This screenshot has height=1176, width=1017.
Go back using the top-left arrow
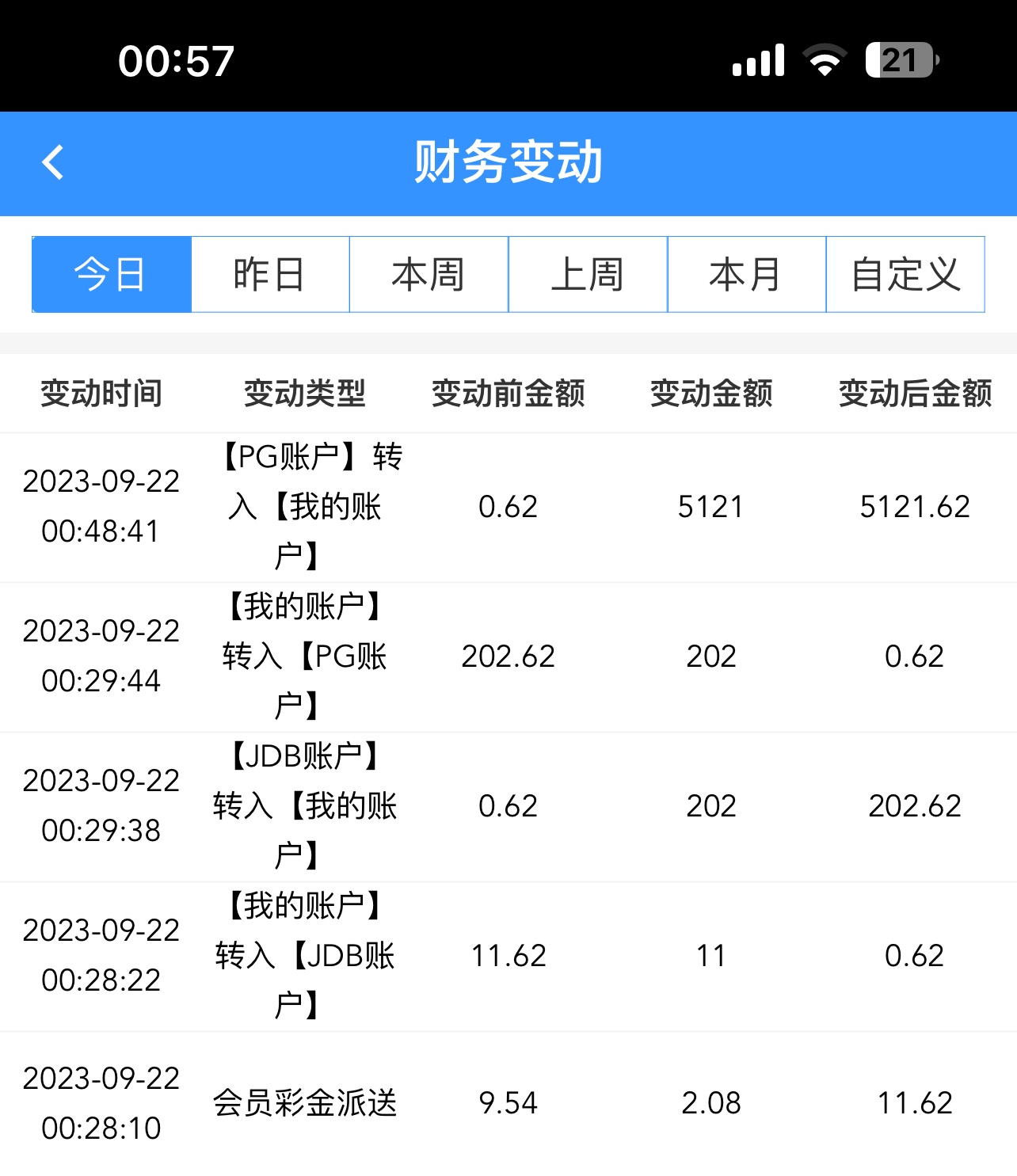click(53, 162)
